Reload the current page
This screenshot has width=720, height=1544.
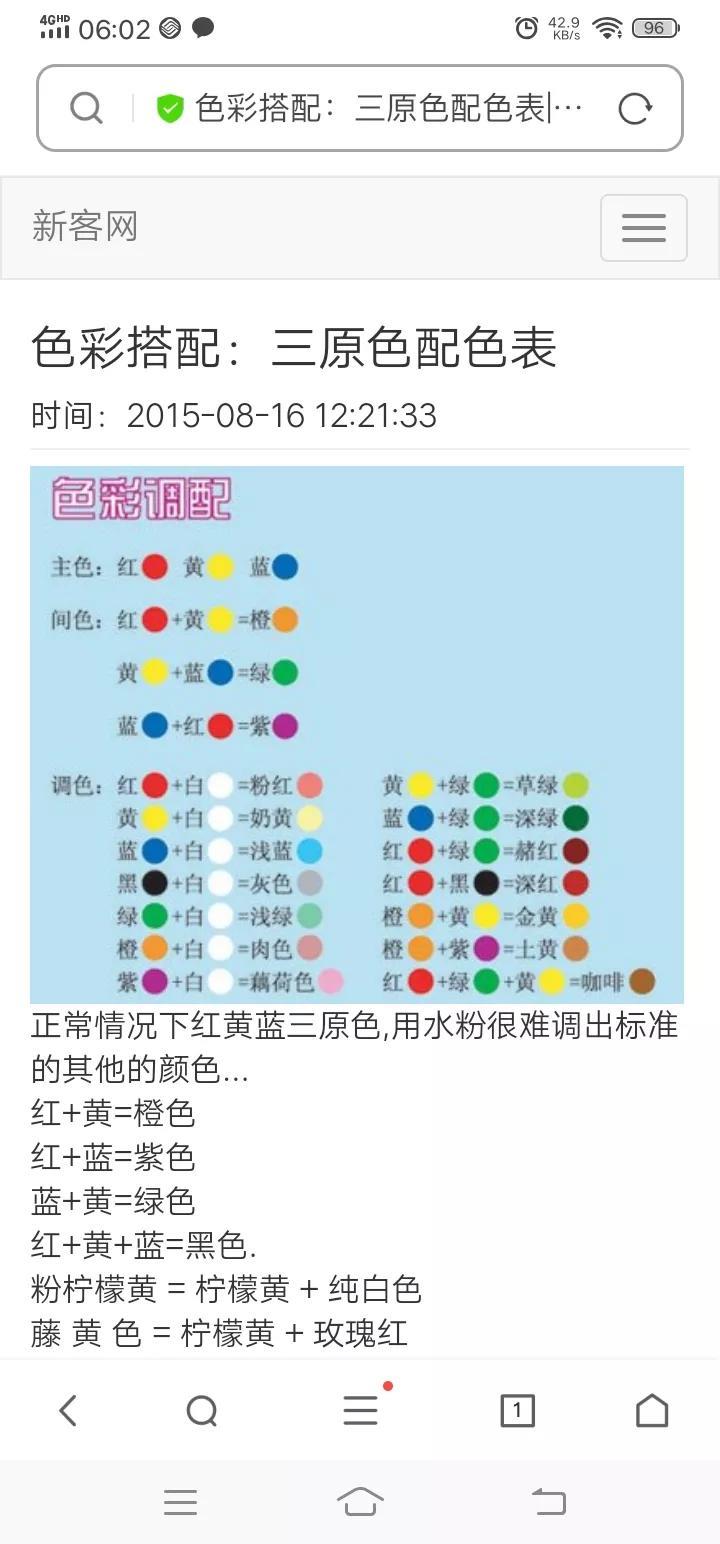(635, 108)
